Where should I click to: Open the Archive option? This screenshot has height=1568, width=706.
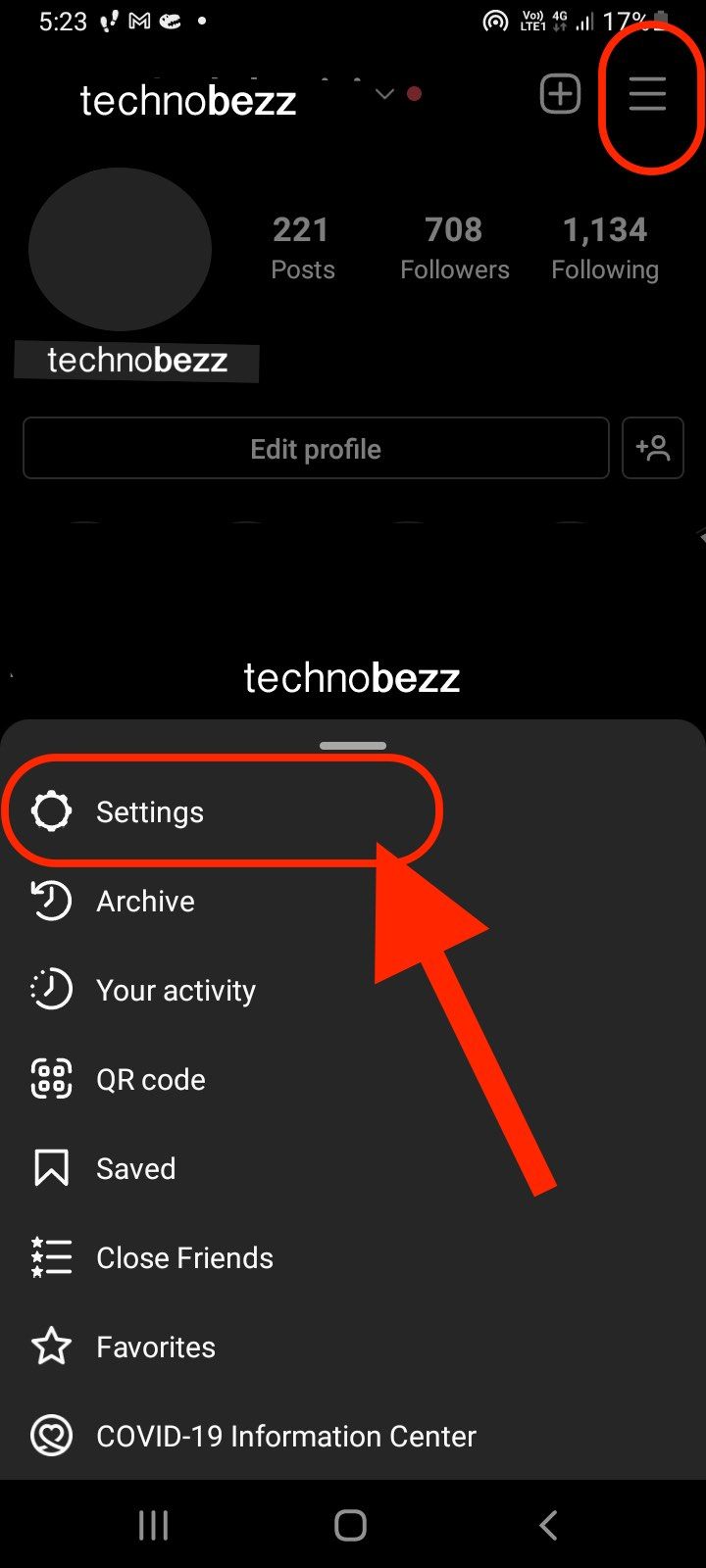tap(353, 901)
